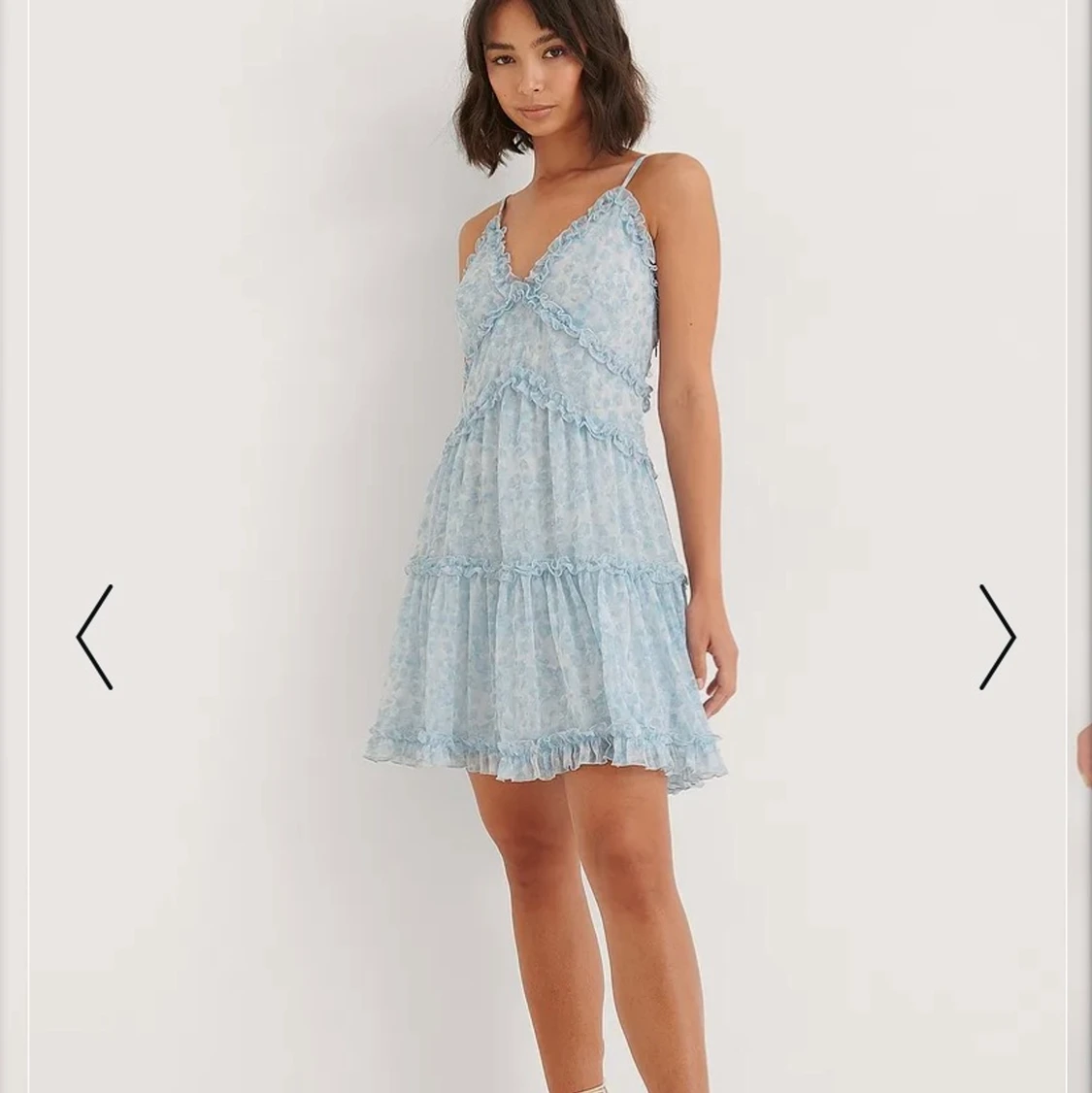
Task: Show the next product photo
Action: tap(997, 638)
